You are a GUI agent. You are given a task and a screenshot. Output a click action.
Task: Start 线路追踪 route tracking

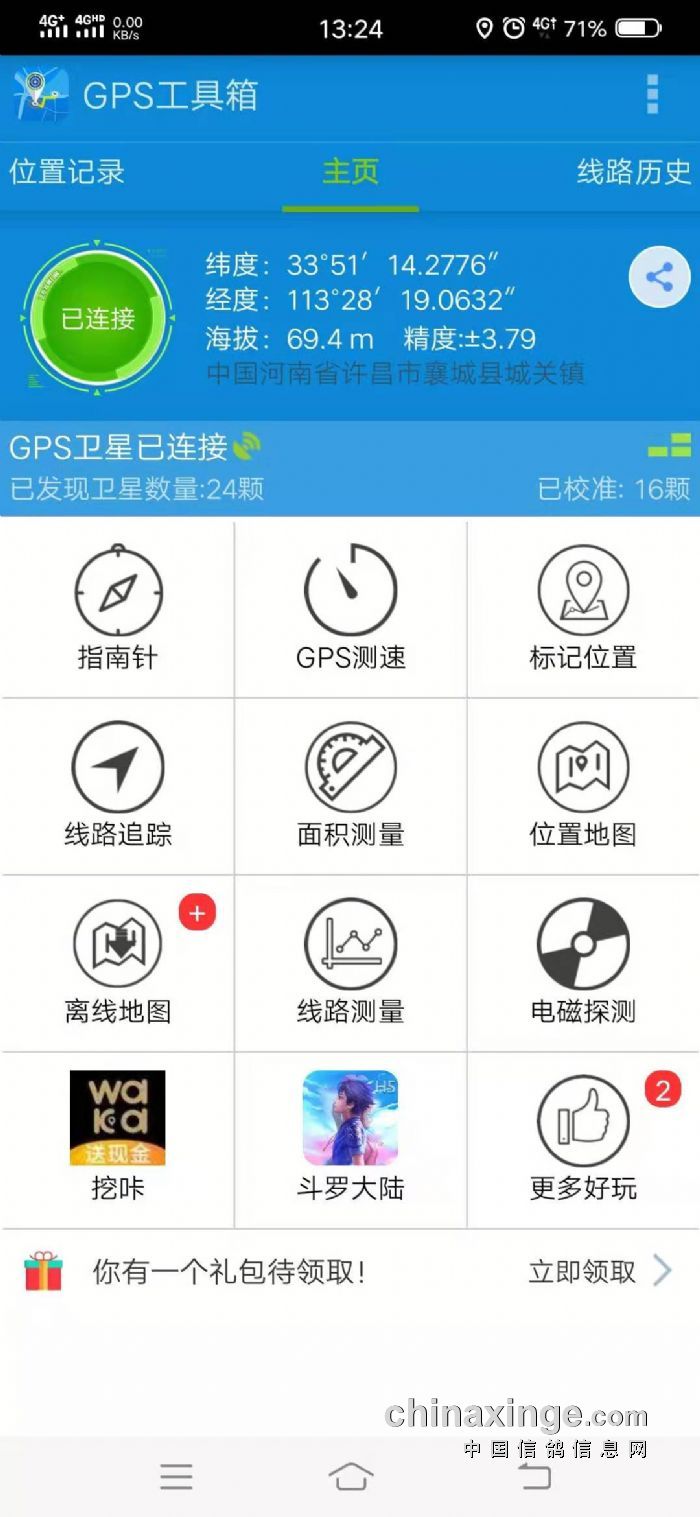point(118,785)
